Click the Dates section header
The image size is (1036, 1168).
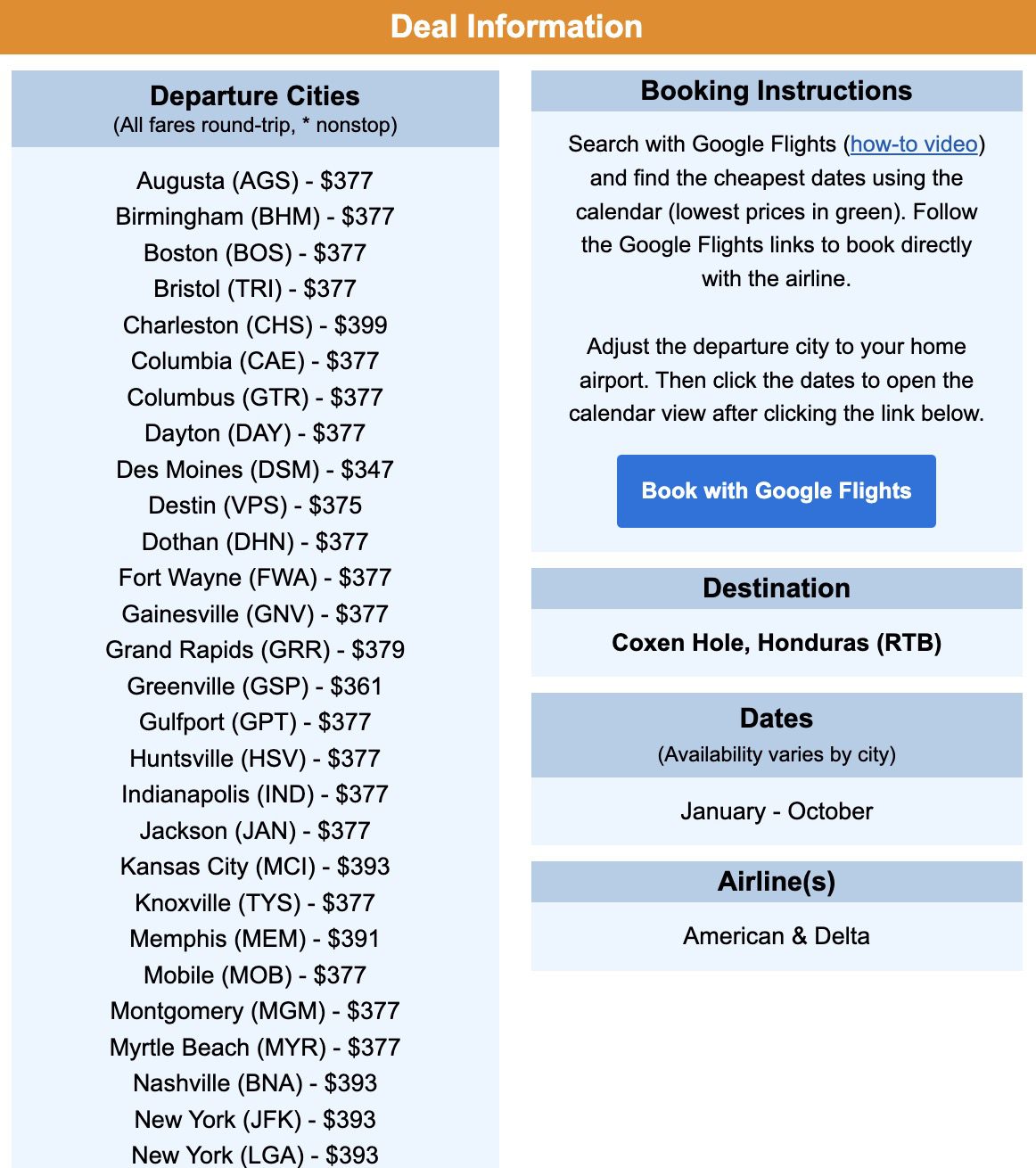tap(777, 718)
